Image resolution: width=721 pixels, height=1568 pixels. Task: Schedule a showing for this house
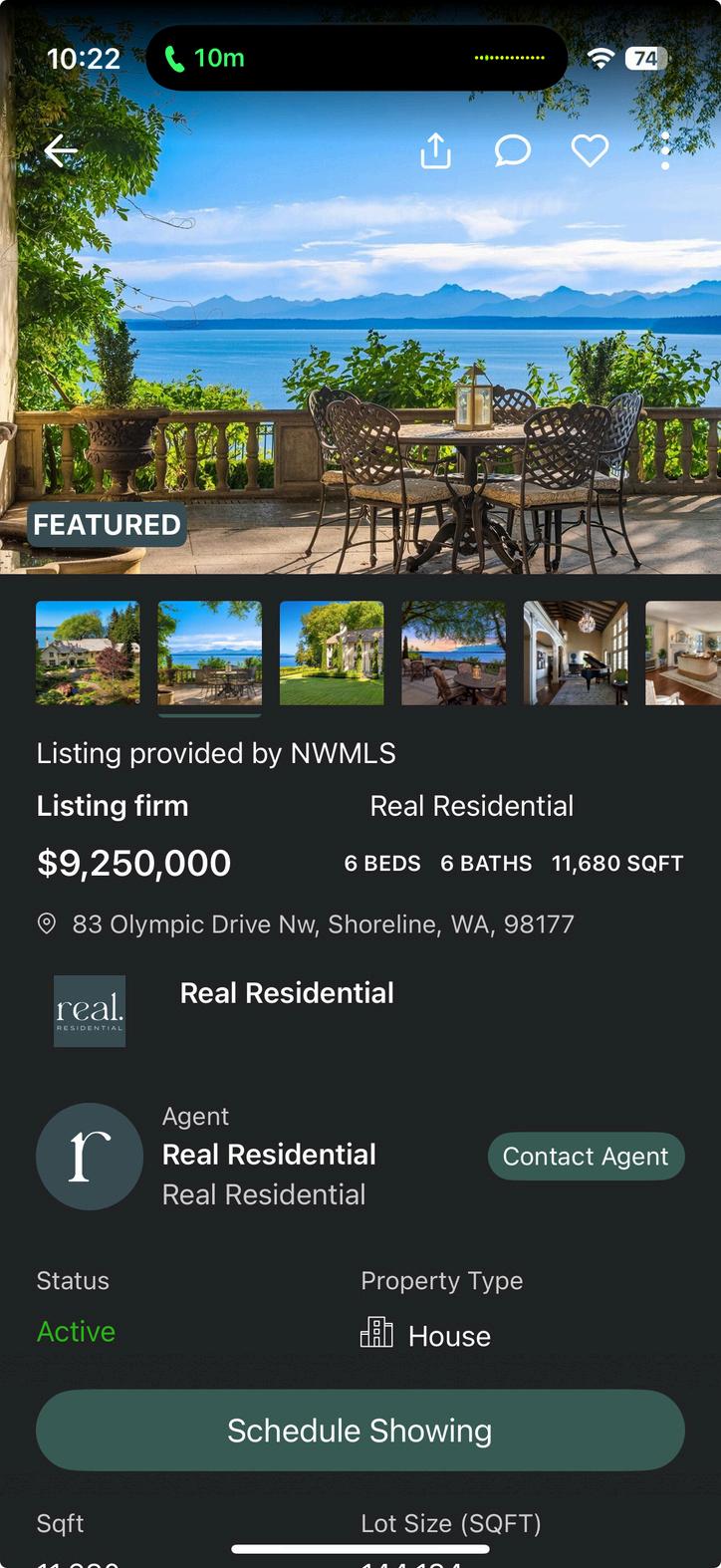(x=360, y=1431)
